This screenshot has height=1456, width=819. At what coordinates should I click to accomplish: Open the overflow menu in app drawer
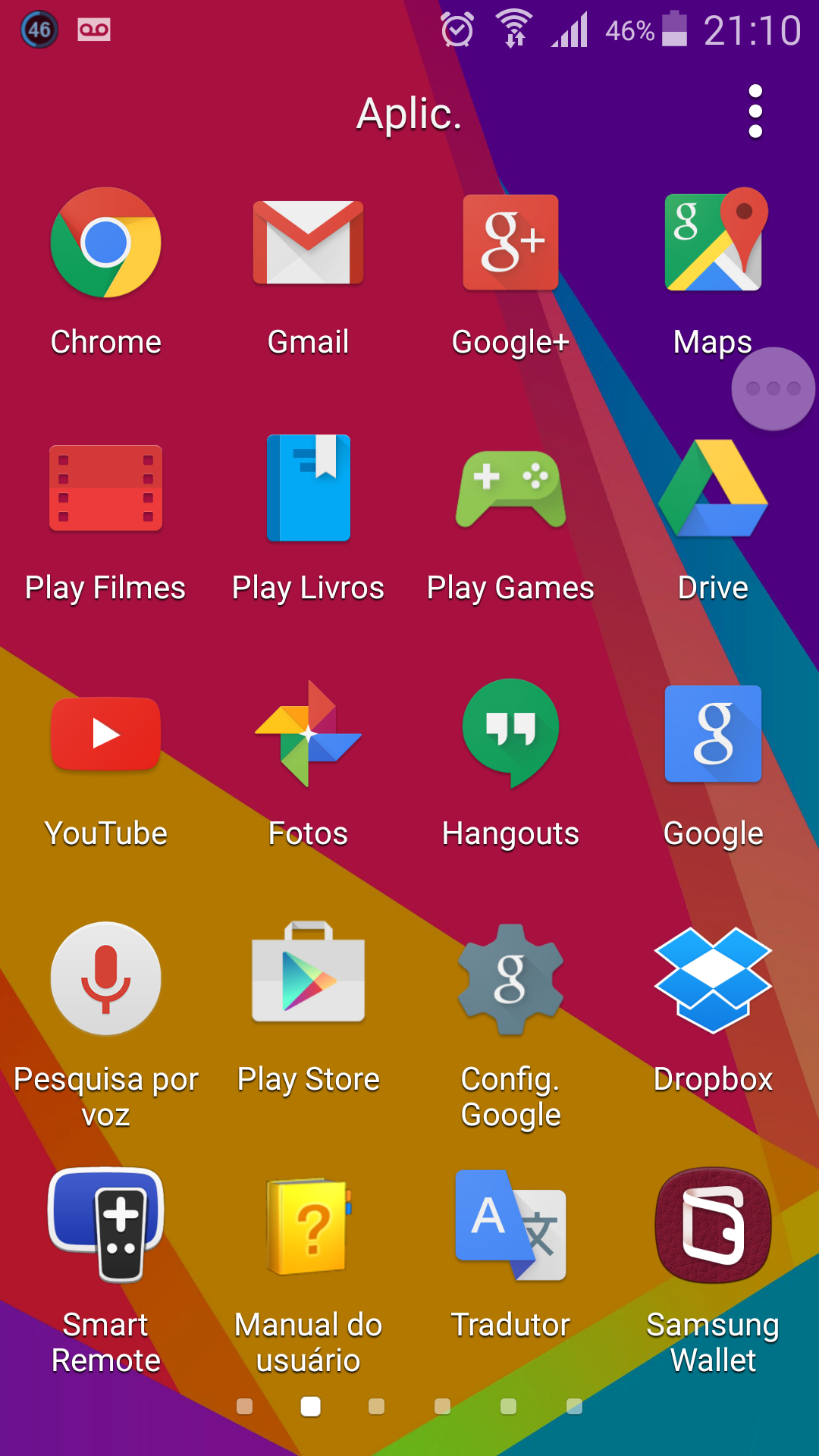coord(755,111)
